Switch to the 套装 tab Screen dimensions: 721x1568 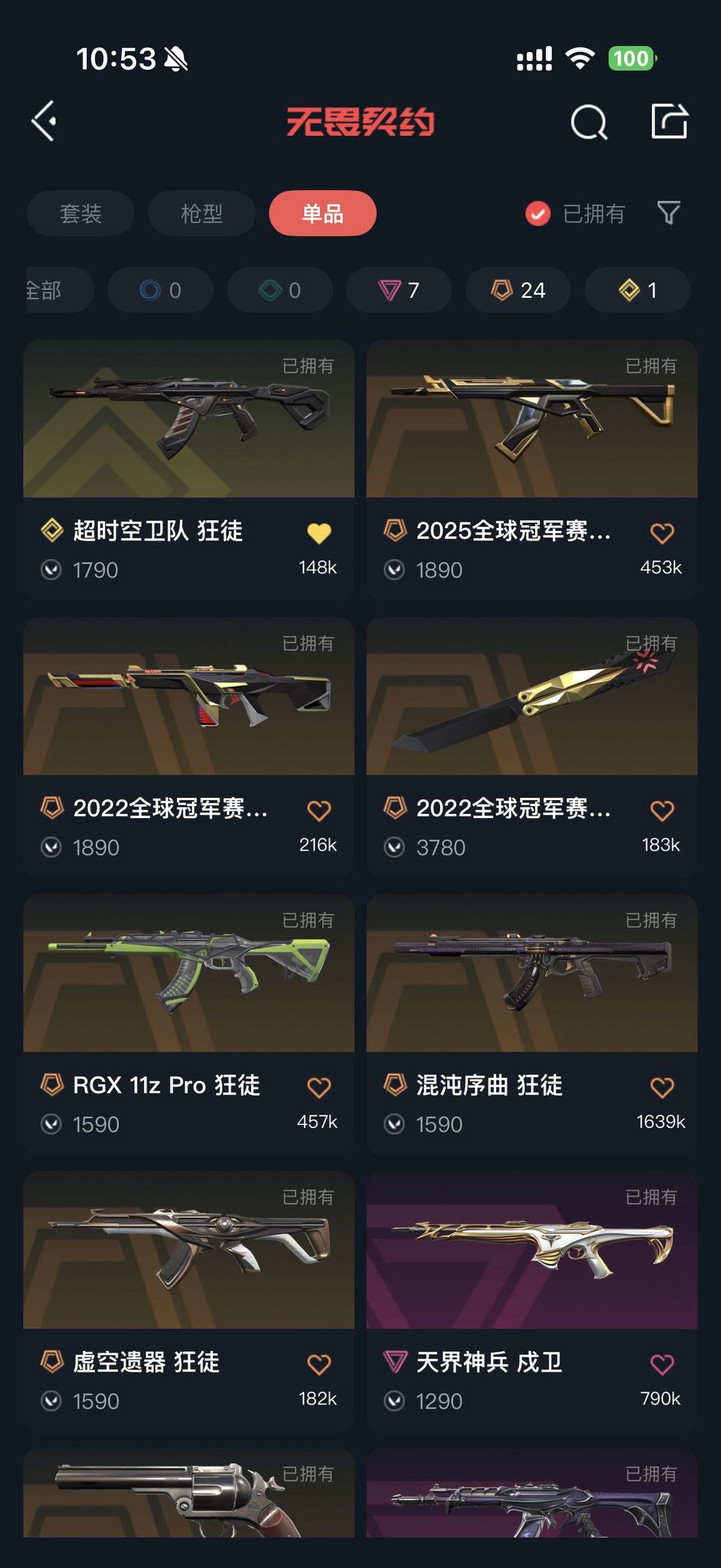click(81, 214)
